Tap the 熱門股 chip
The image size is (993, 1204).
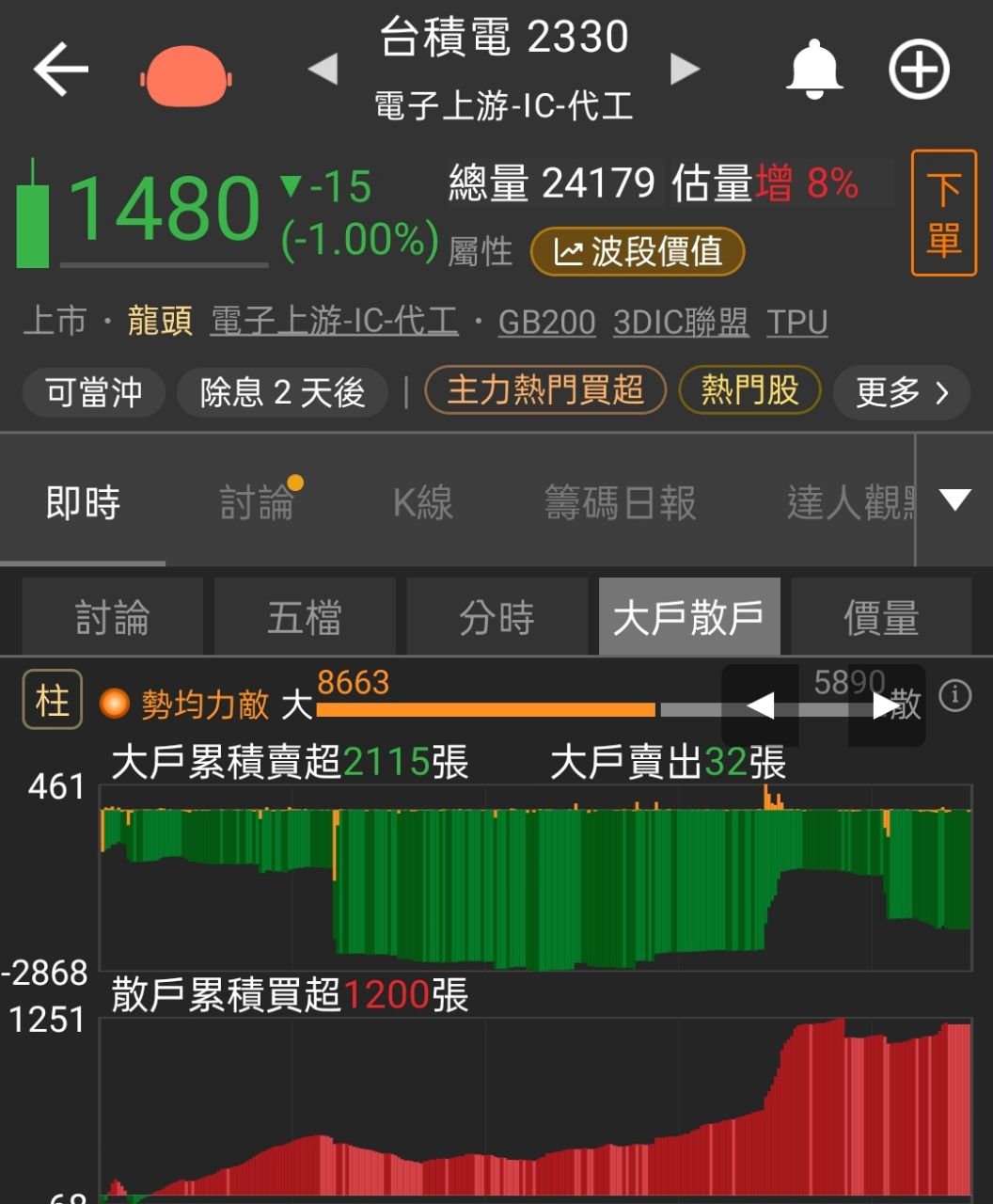click(x=749, y=390)
